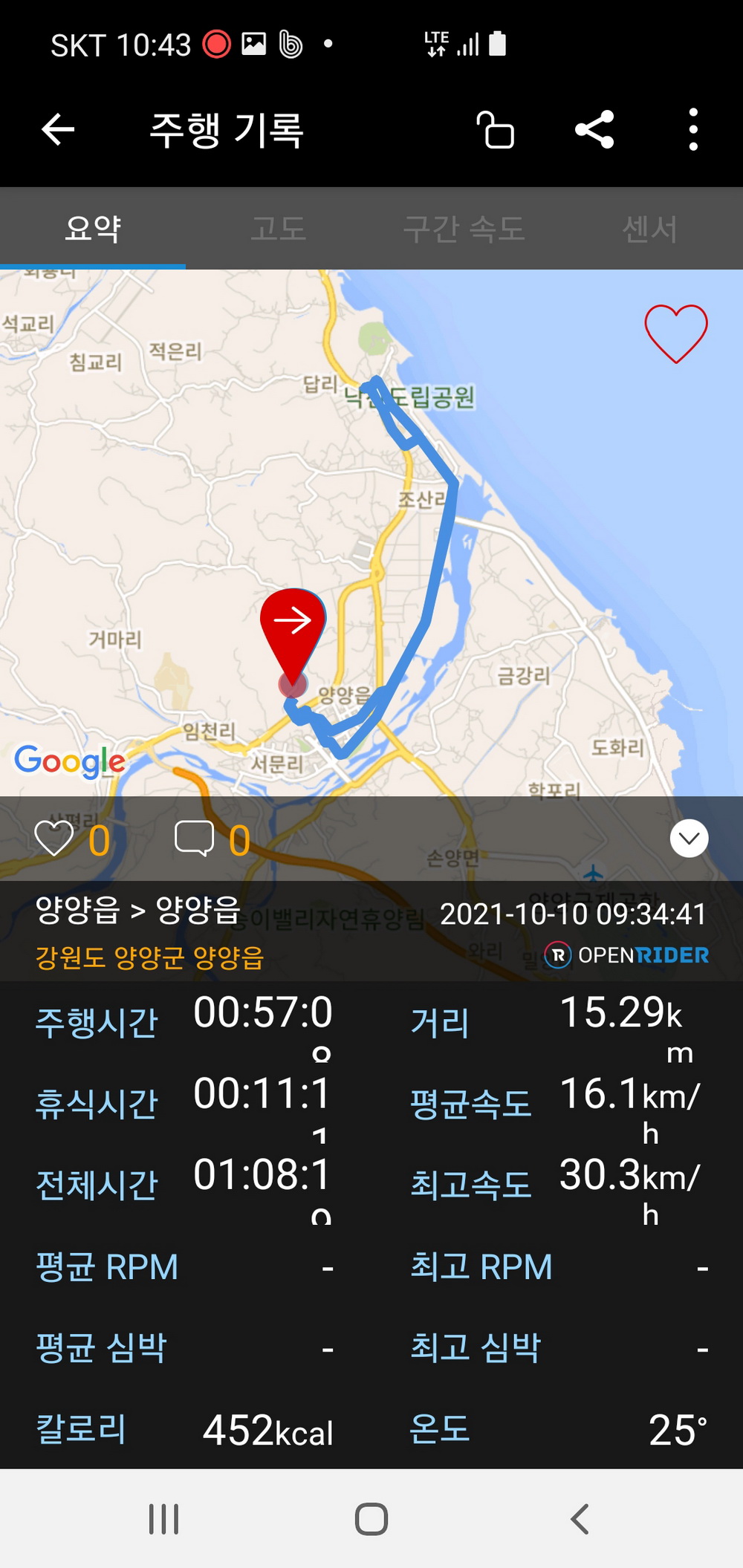Switch to the 요약 tab
The width and height of the screenshot is (743, 1568).
93,228
